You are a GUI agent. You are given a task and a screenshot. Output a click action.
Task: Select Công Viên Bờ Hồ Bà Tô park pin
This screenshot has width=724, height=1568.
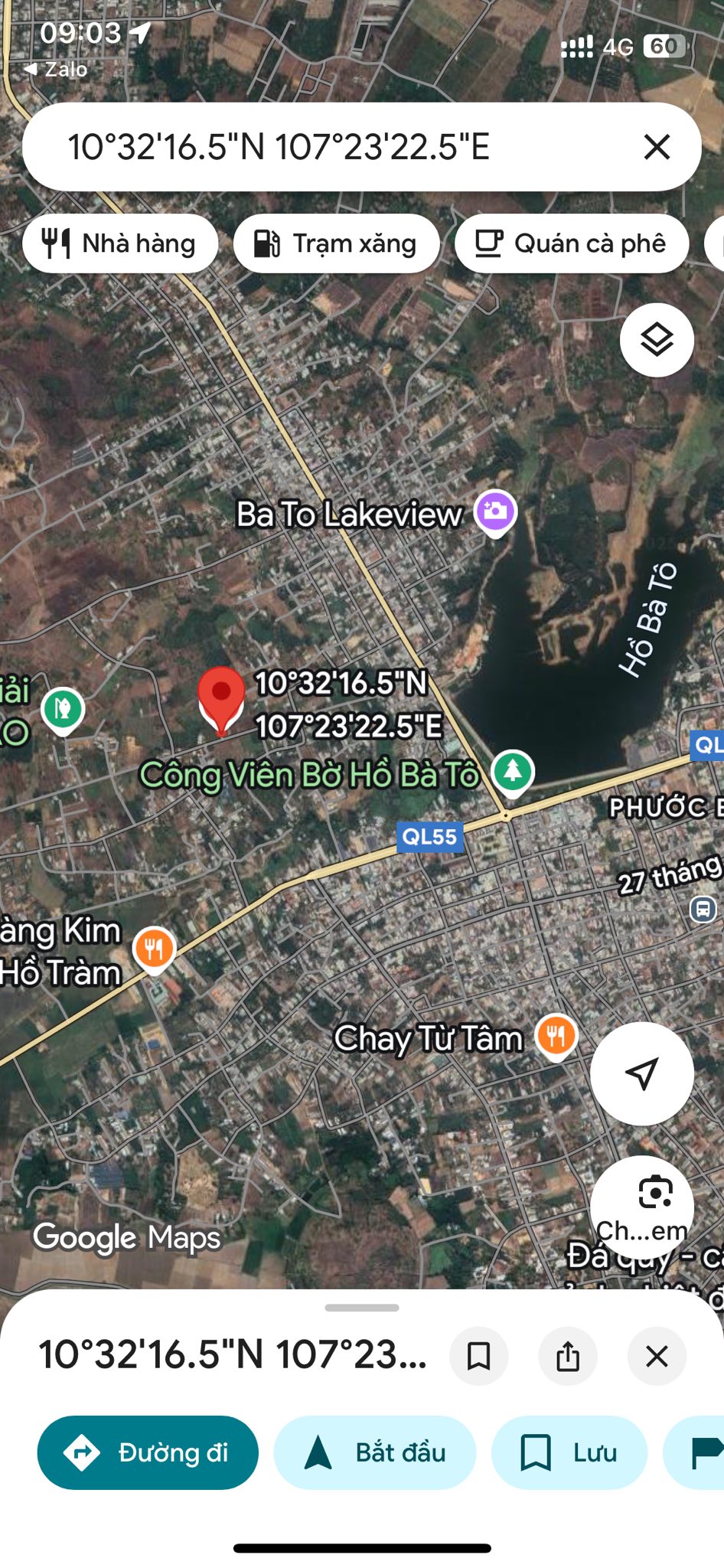coord(513,770)
